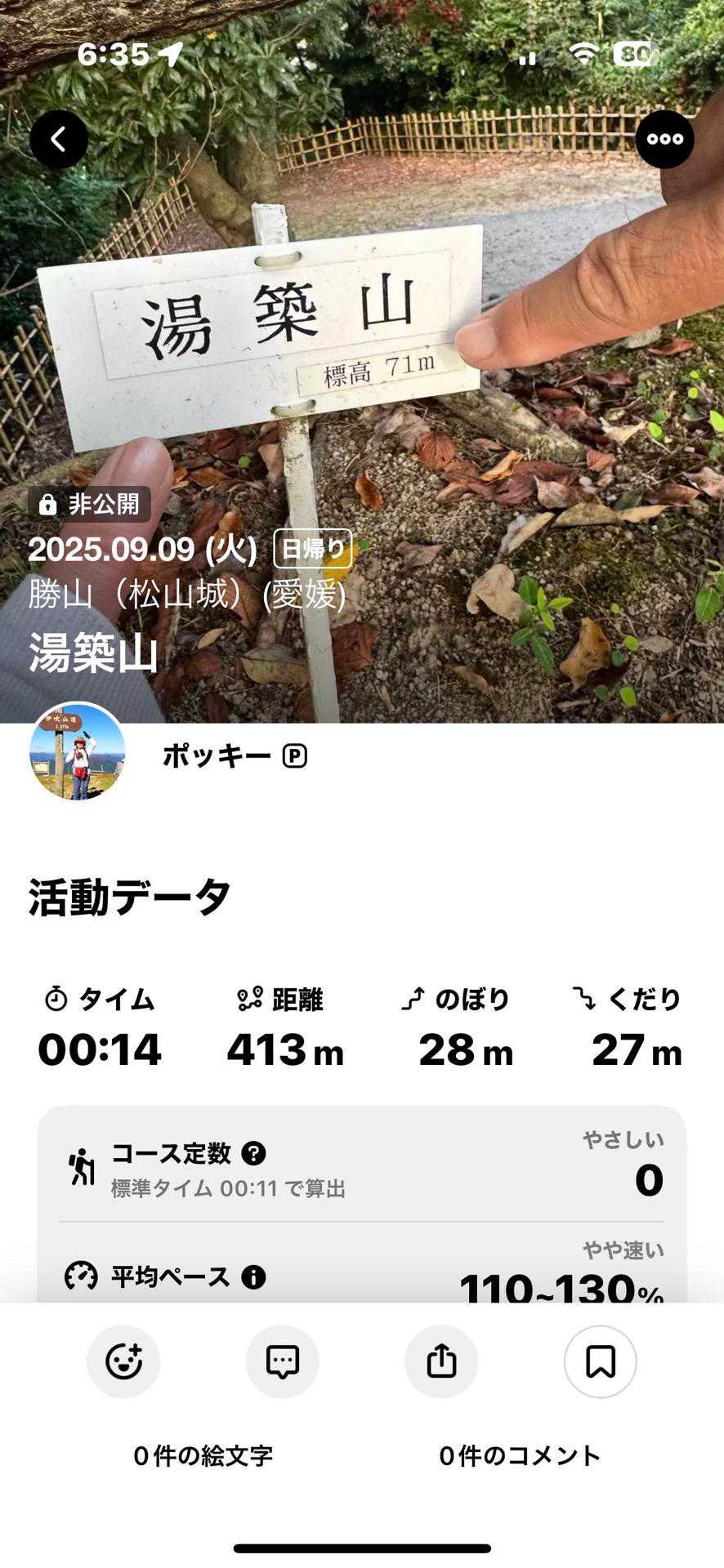Add an emoji reaction
Image resolution: width=724 pixels, height=1568 pixels.
(x=123, y=1361)
